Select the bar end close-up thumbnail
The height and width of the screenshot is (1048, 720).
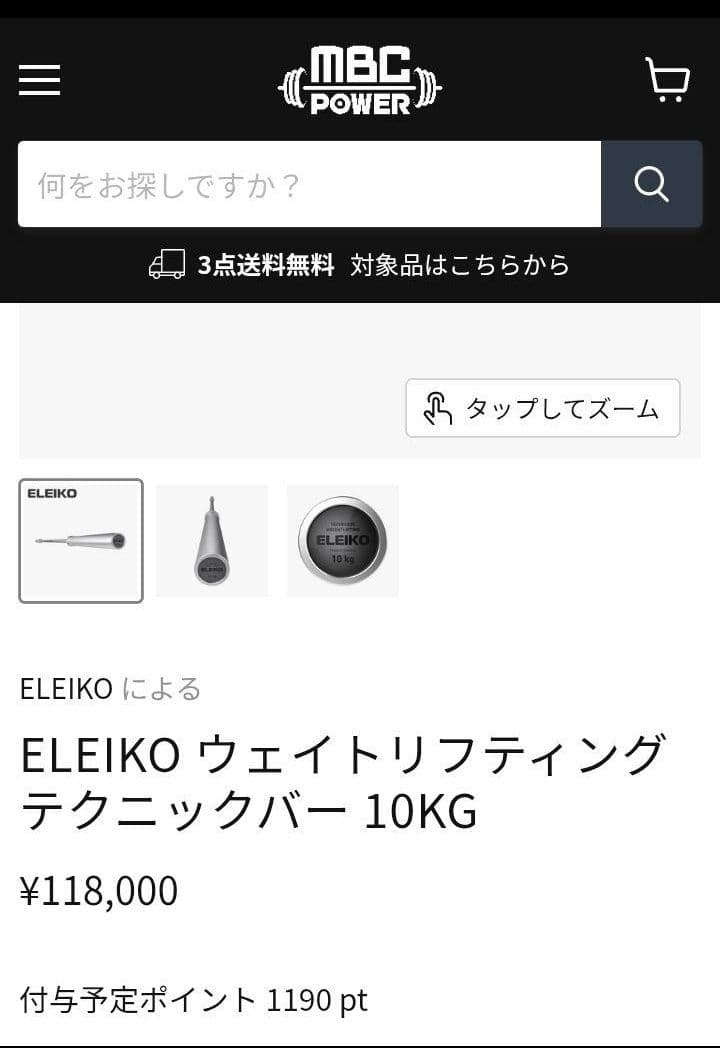tap(212, 540)
